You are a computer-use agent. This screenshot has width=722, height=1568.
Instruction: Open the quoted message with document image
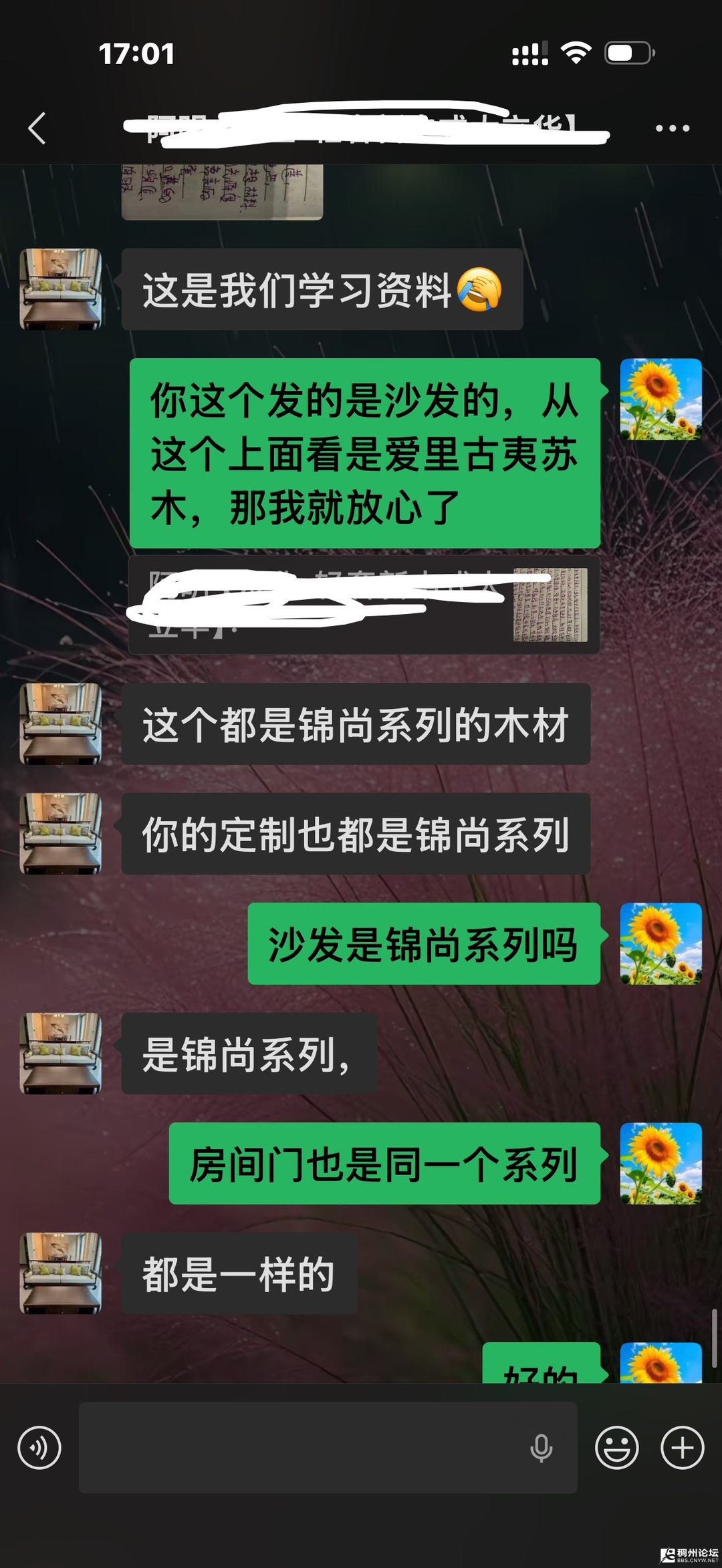click(x=364, y=605)
